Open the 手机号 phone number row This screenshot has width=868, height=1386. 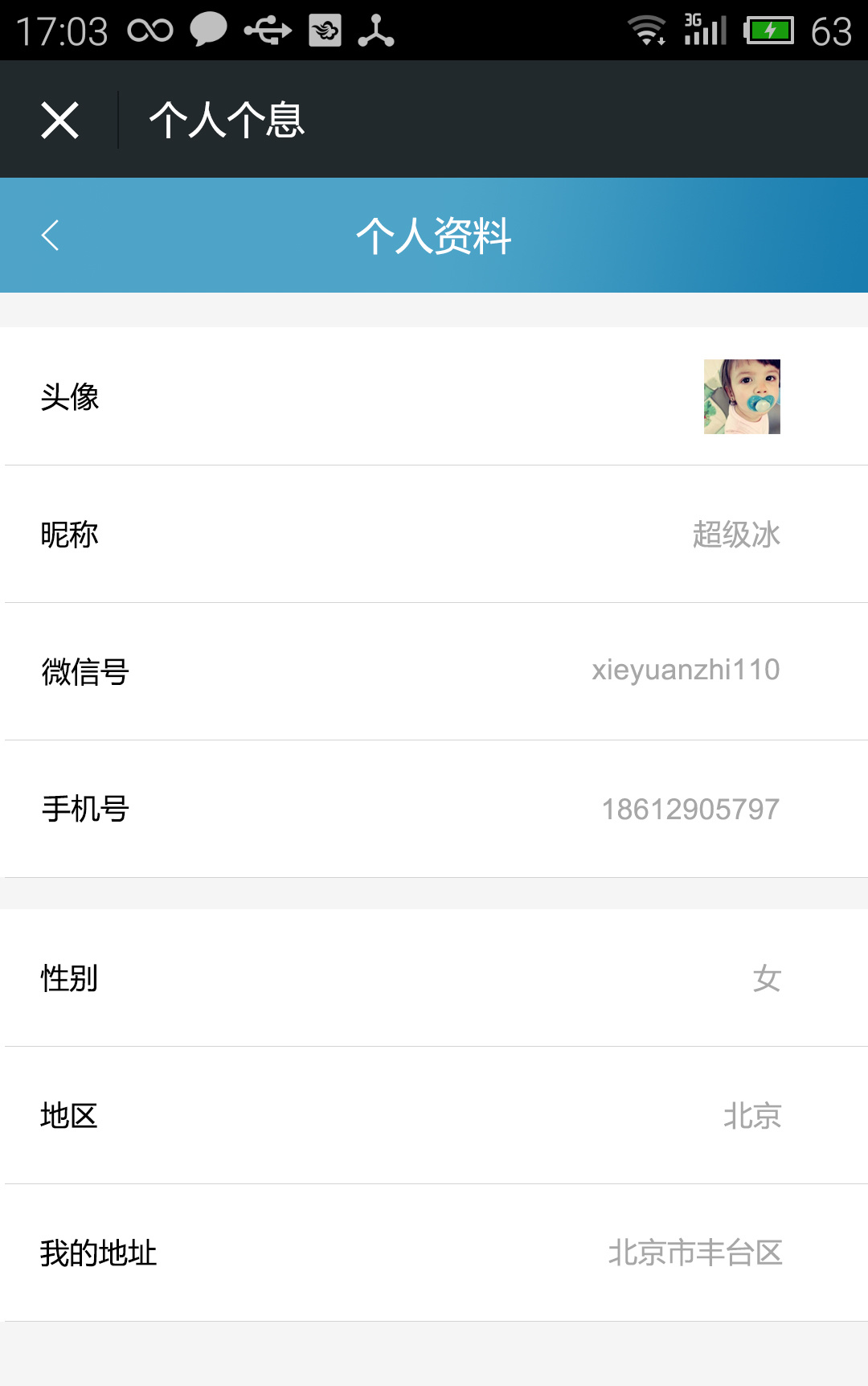point(434,809)
